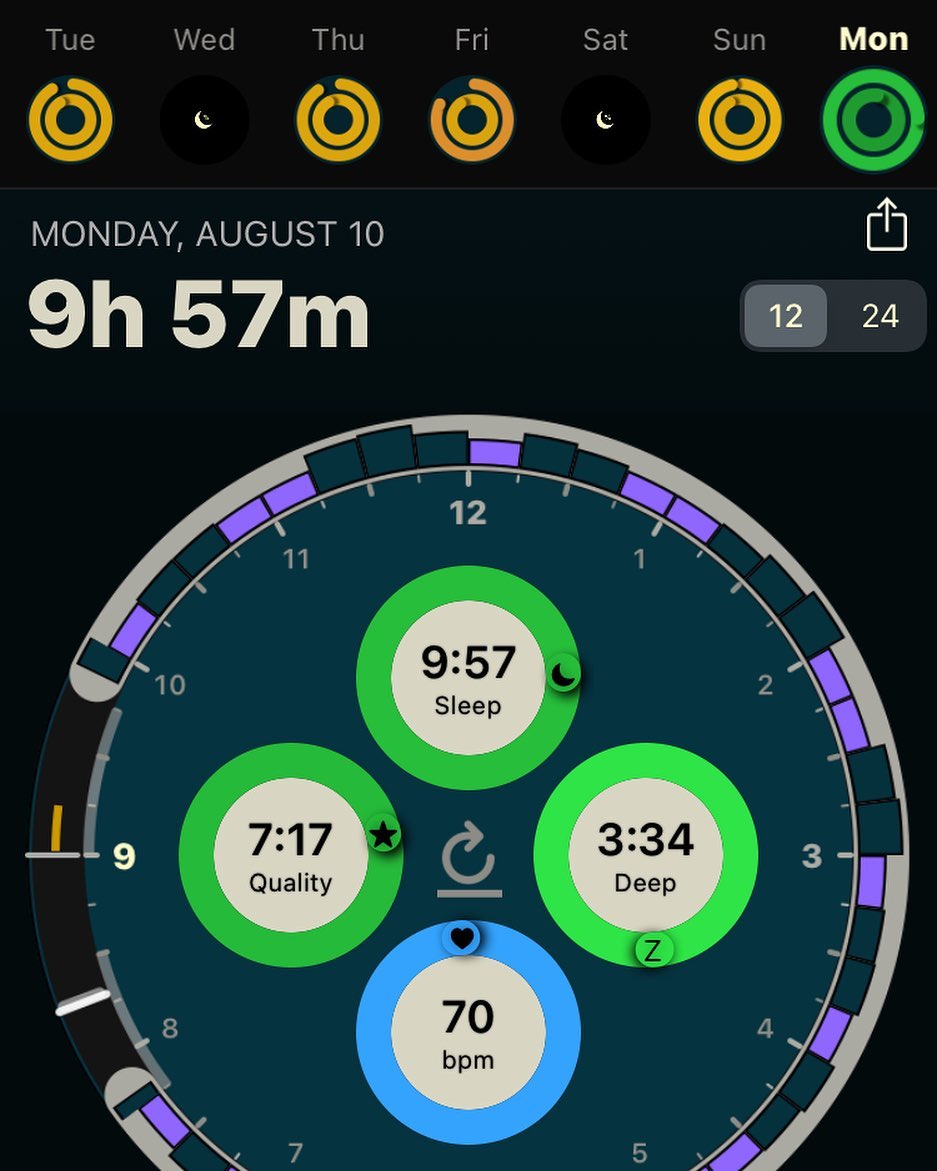The height and width of the screenshot is (1171, 937).
Task: Open the 70 bpm heart rate ring
Action: [x=468, y=1032]
